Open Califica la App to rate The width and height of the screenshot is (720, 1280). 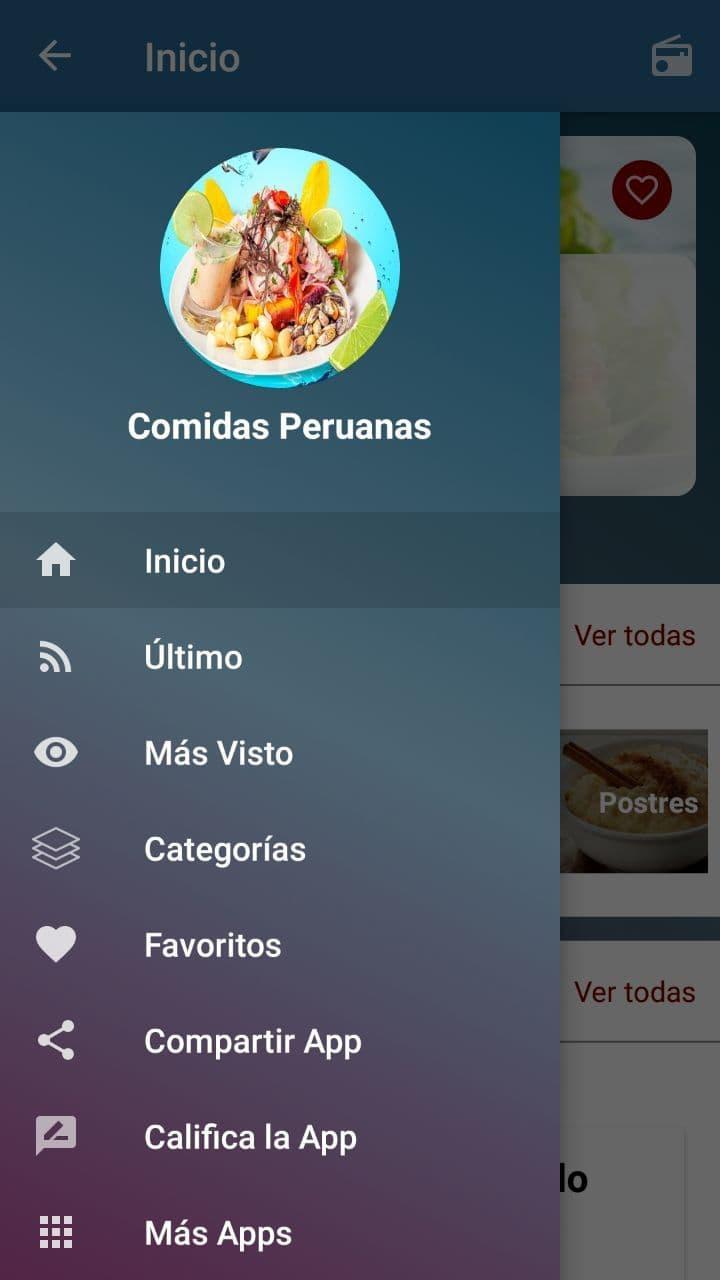tap(250, 1136)
